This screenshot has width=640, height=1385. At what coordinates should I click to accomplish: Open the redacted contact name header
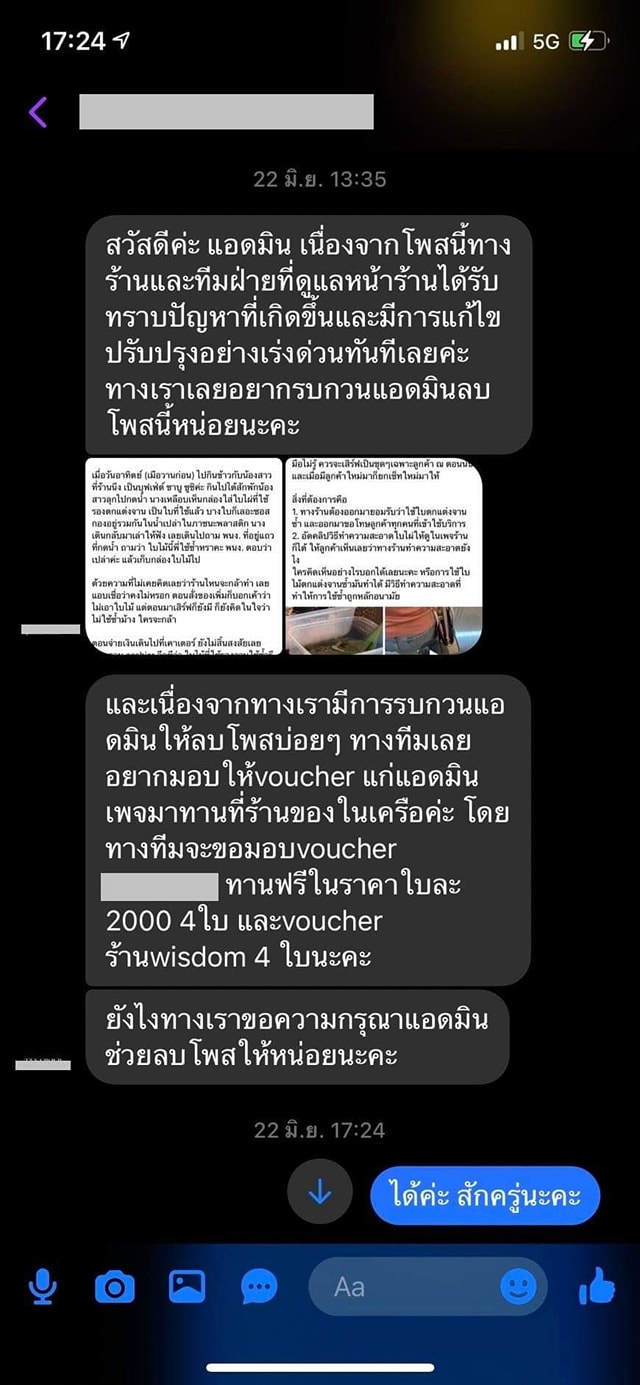(x=226, y=112)
